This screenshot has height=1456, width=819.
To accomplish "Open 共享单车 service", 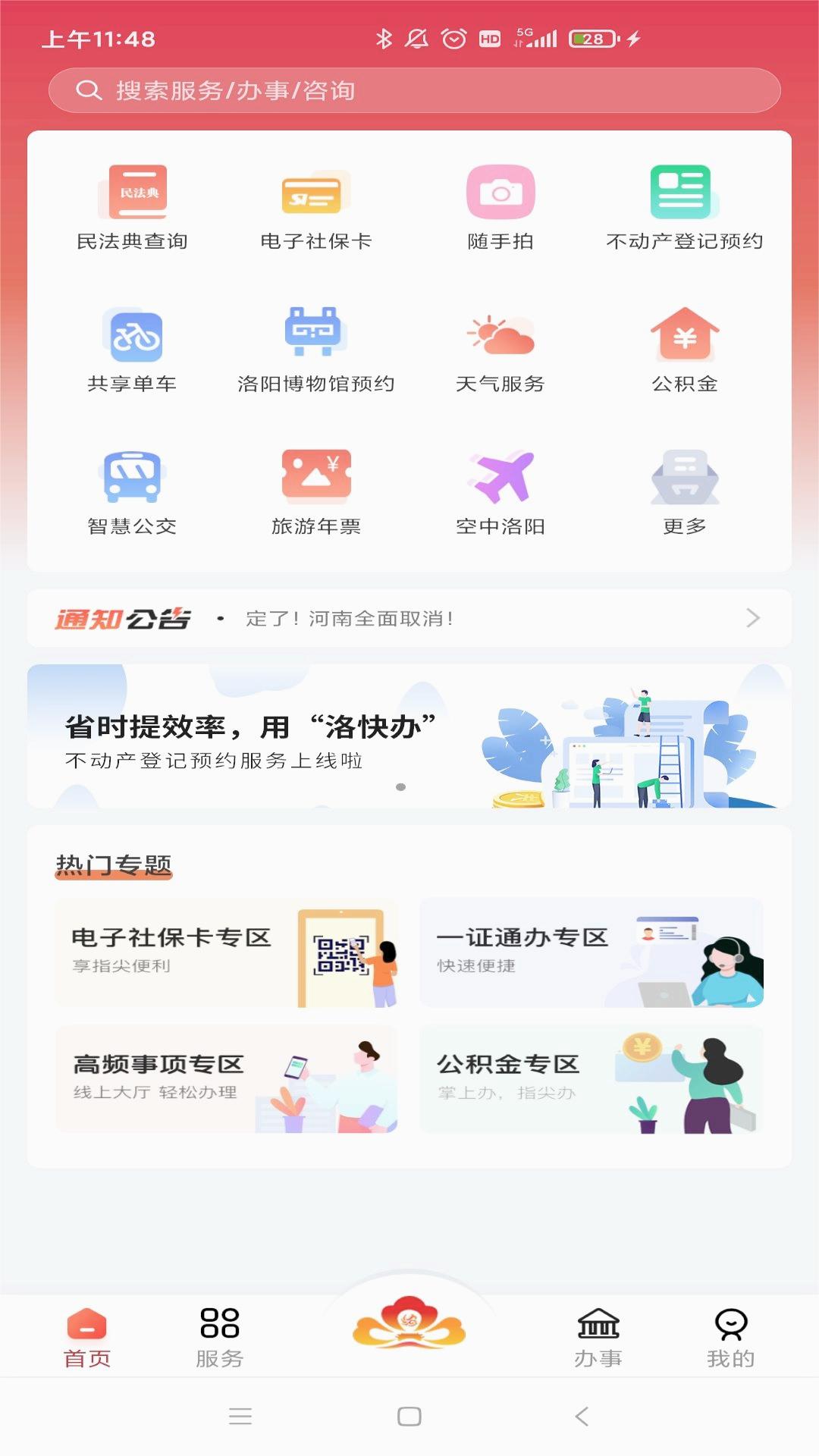I will click(132, 350).
